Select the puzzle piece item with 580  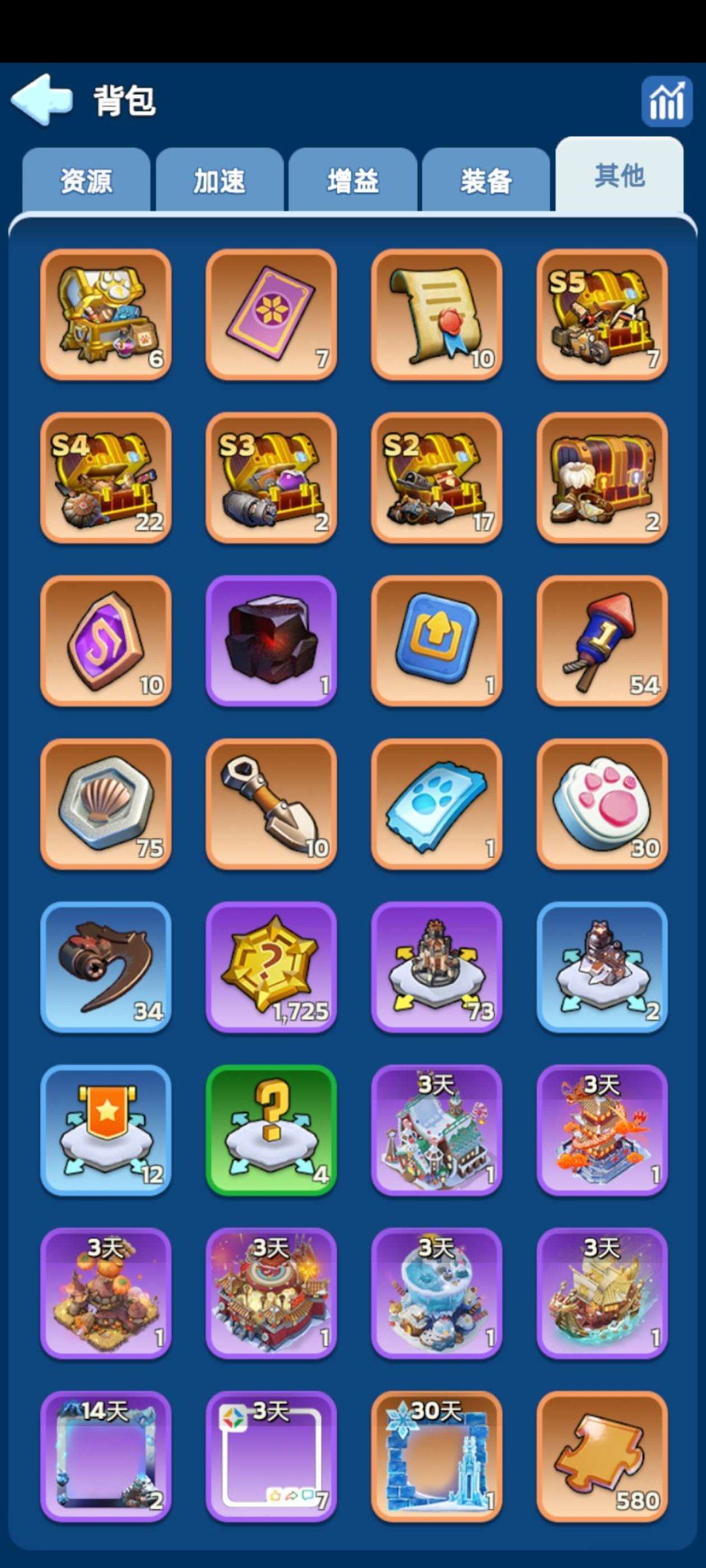602,1456
